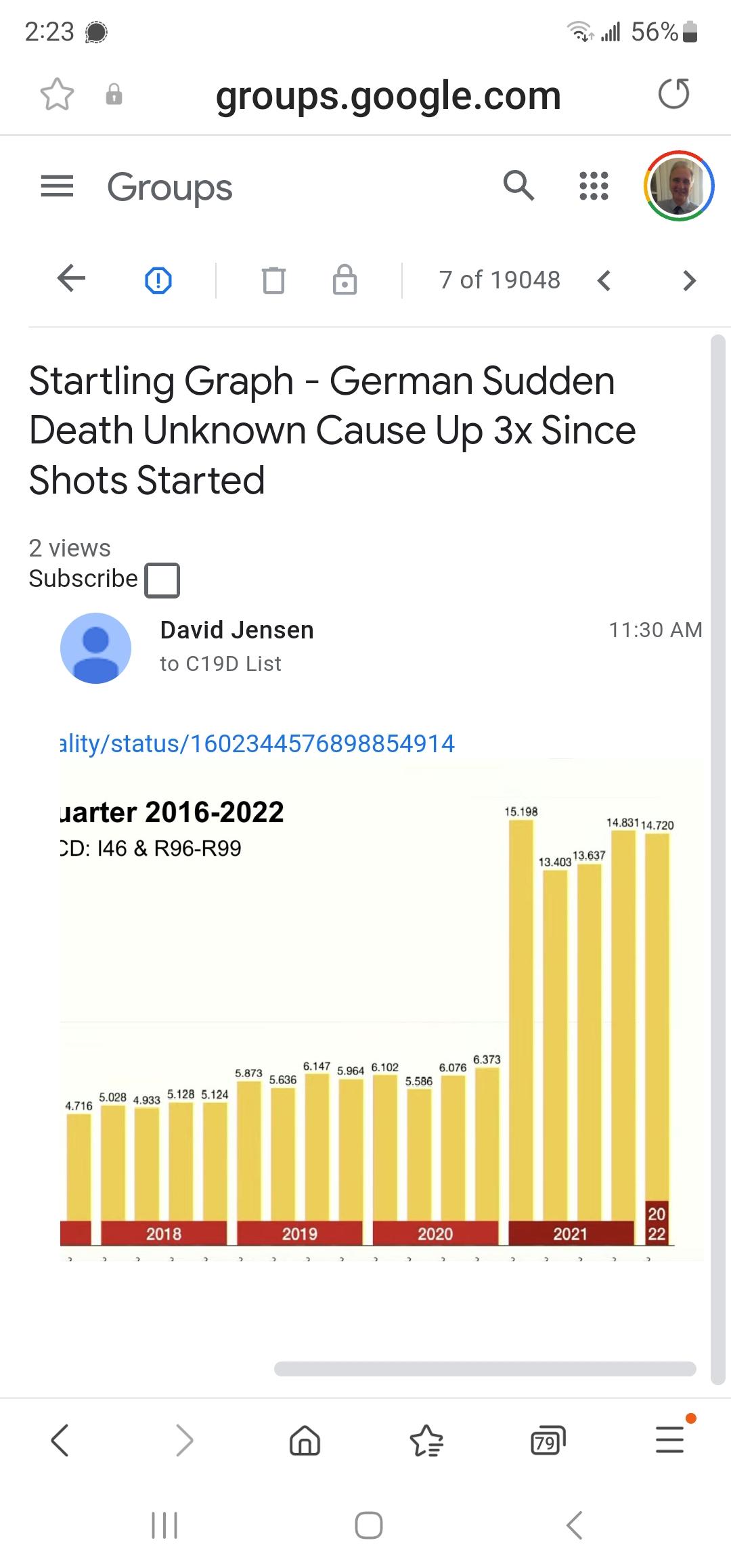The height and width of the screenshot is (1568, 731).
Task: Go to the newer conversation
Action: 604,280
